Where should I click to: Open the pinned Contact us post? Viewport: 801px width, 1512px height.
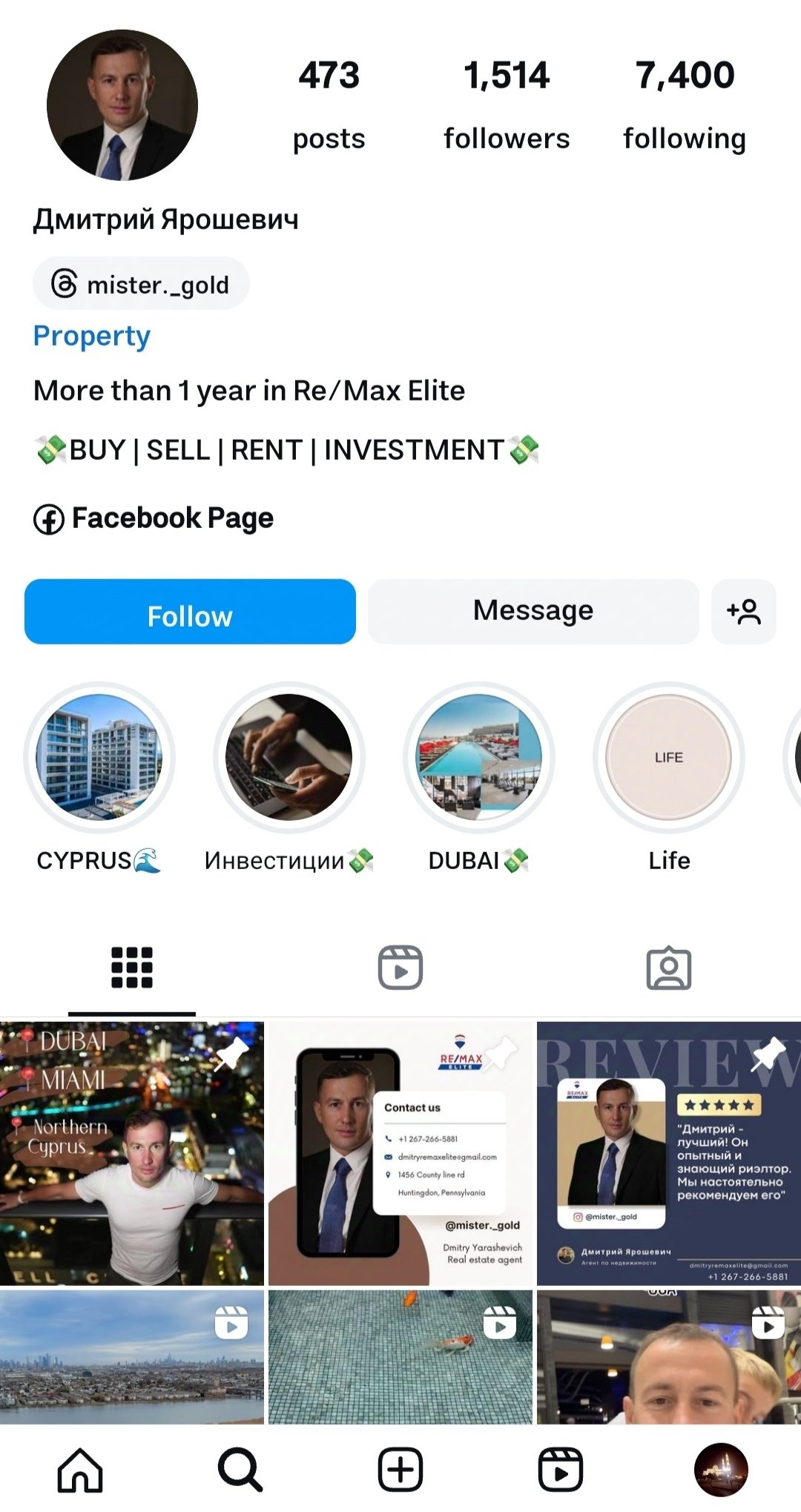(x=400, y=1153)
